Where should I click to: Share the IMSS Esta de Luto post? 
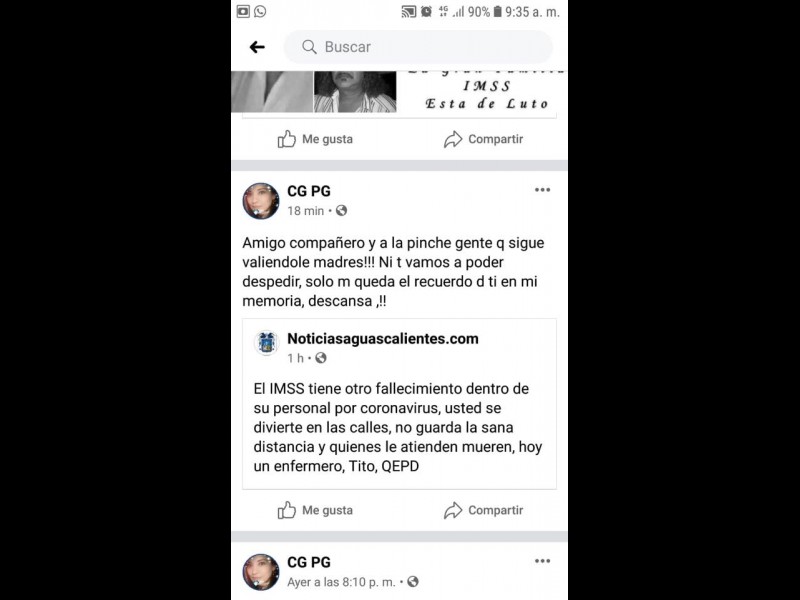pyautogui.click(x=484, y=139)
